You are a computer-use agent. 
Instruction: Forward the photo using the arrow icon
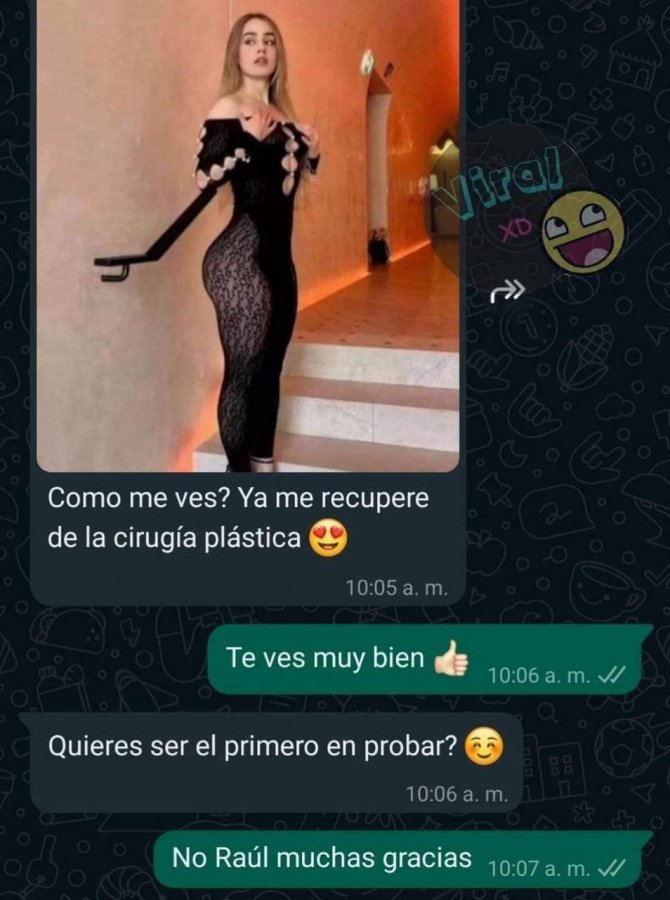508,291
